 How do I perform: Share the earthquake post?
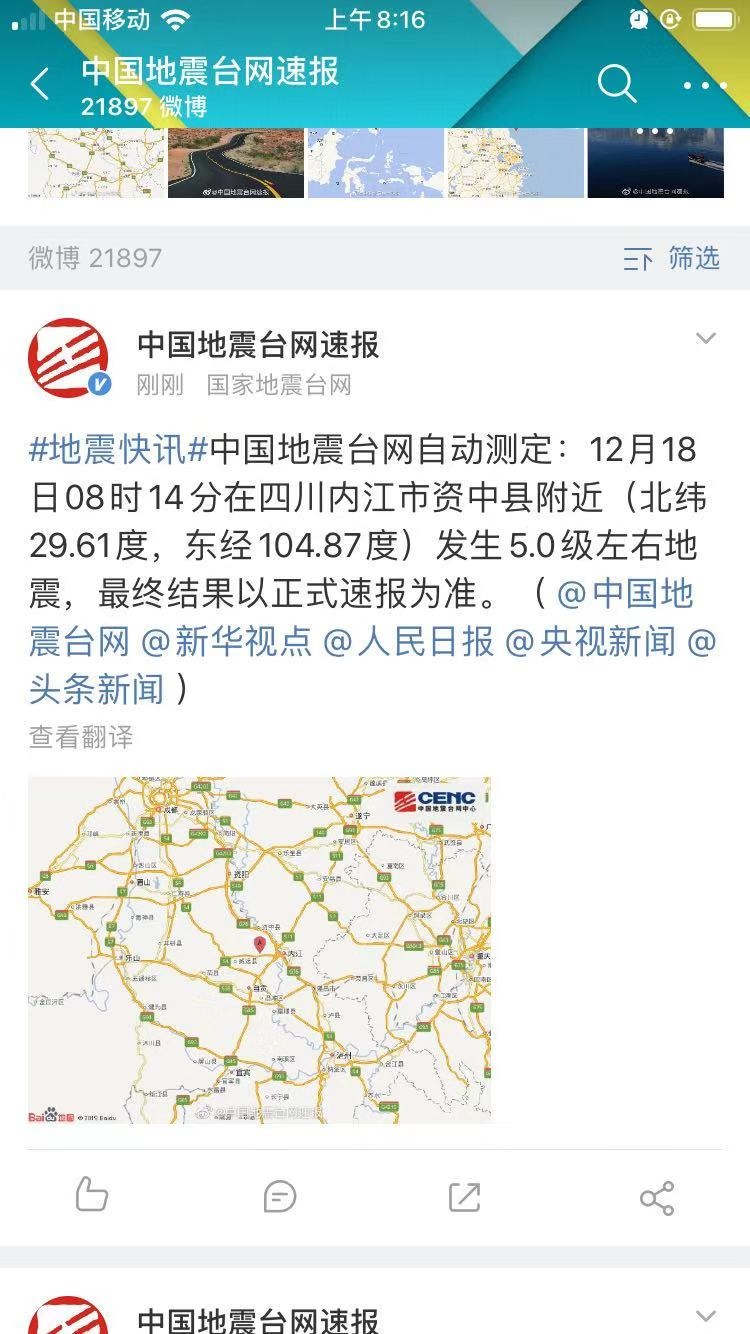[657, 1196]
